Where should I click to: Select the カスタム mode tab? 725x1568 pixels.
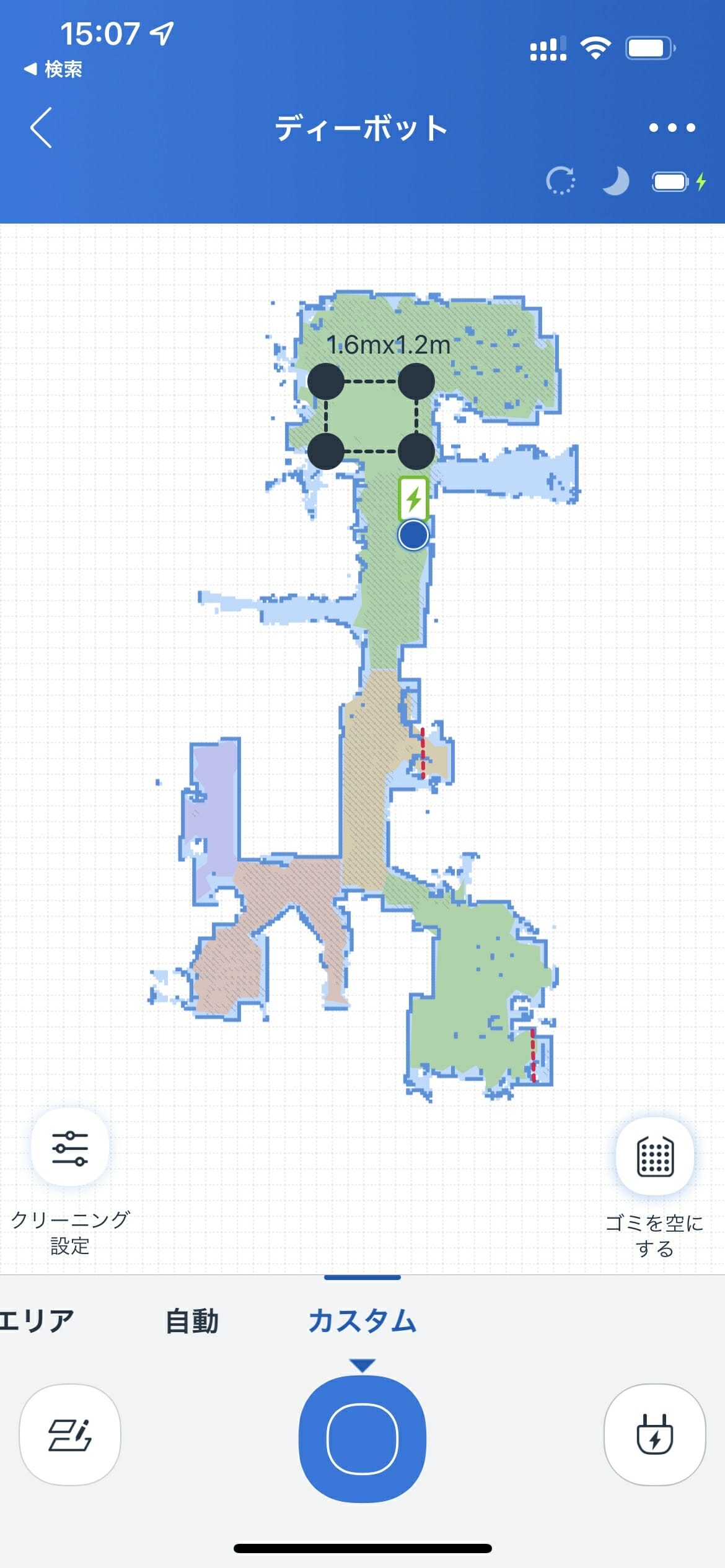tap(362, 1320)
